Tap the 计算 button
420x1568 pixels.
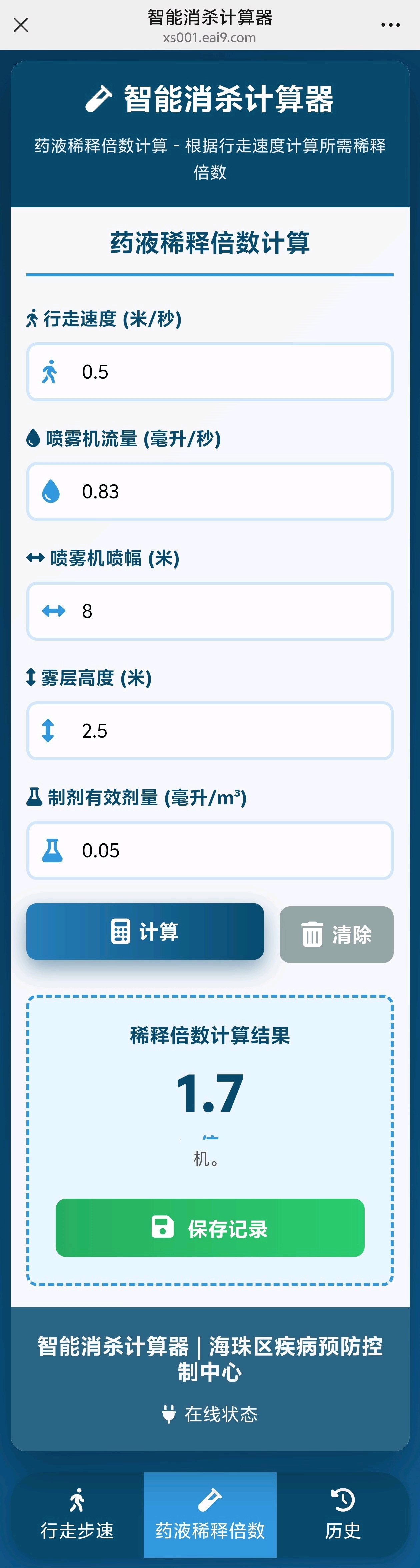[145, 932]
